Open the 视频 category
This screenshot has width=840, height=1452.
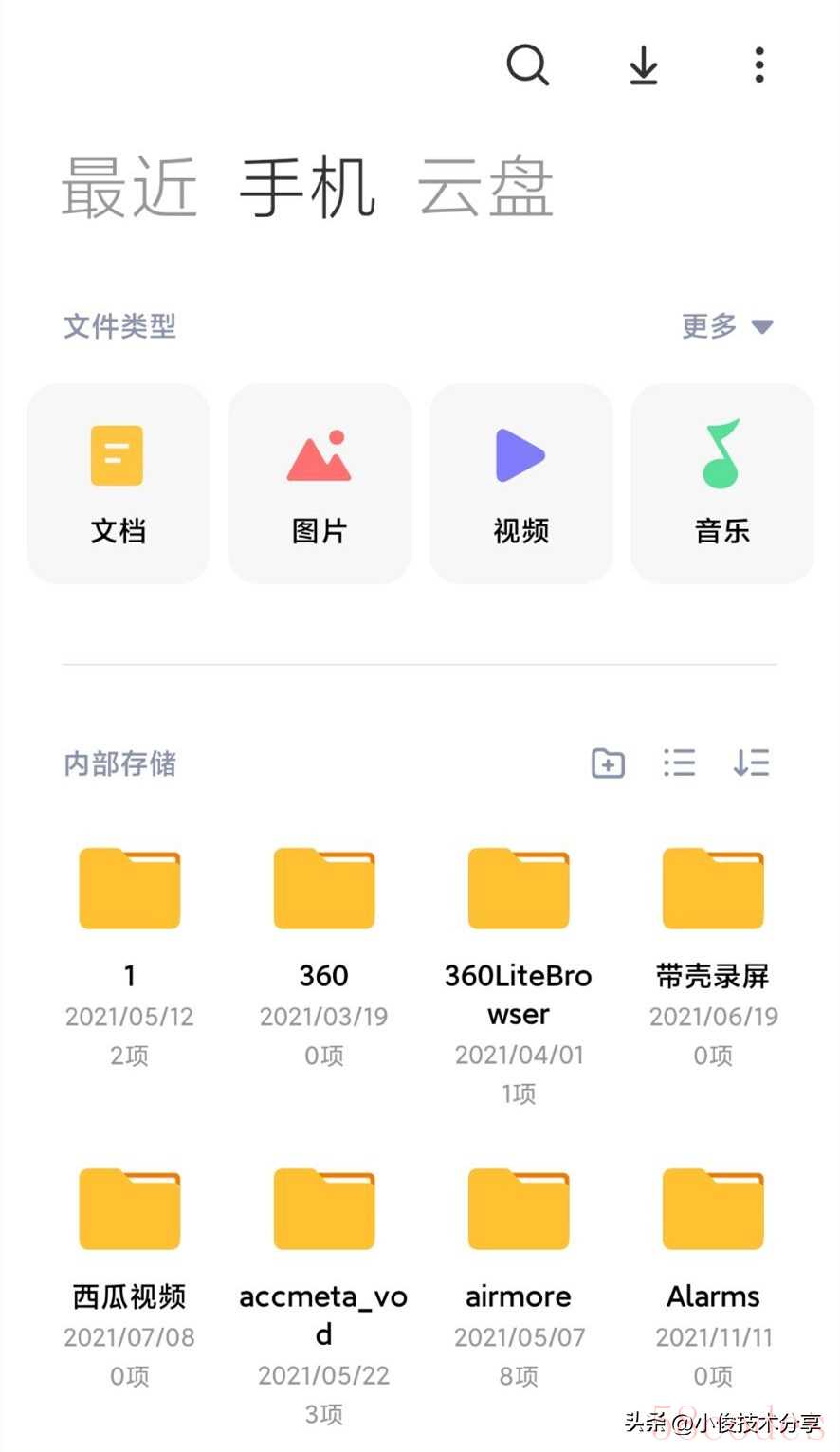pos(521,484)
